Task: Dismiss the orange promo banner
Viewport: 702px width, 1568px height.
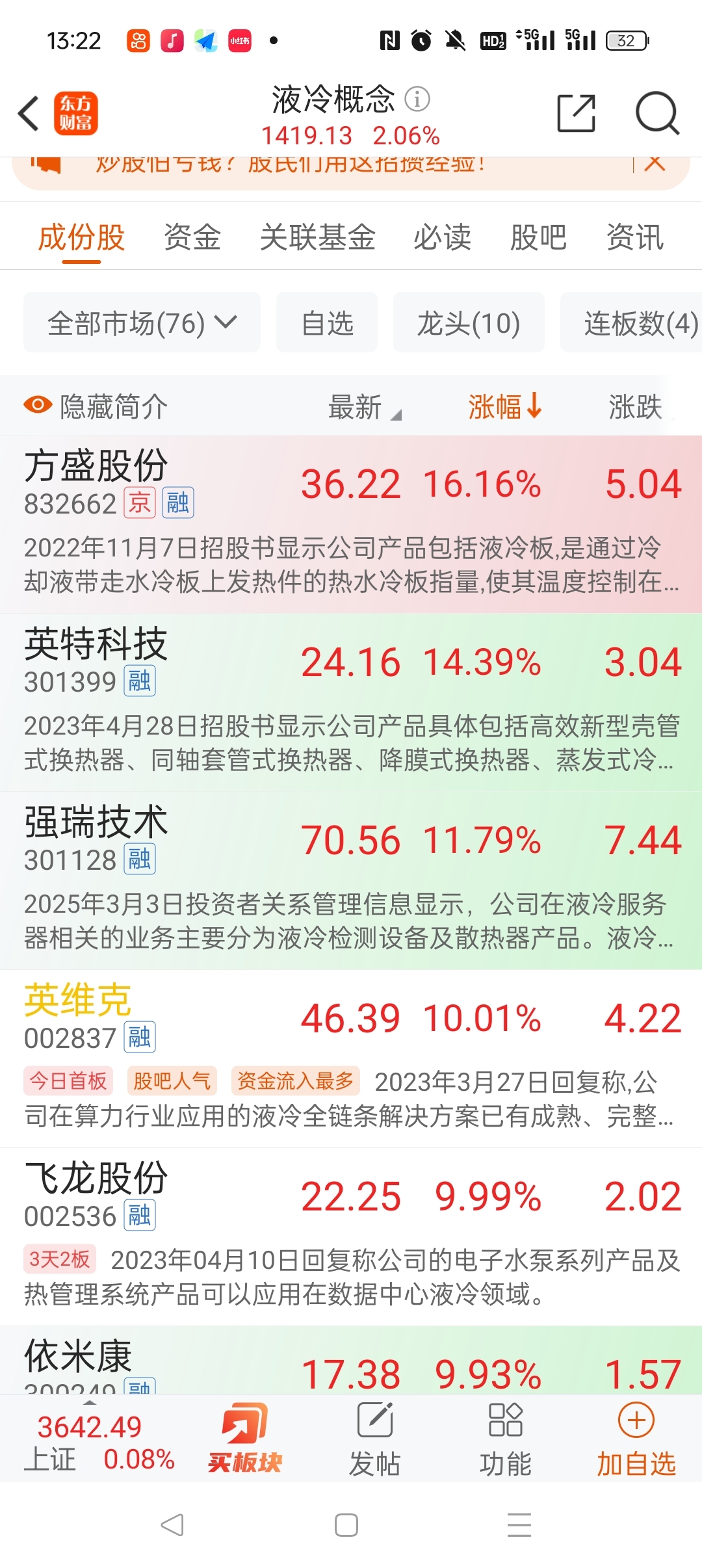Action: click(655, 163)
